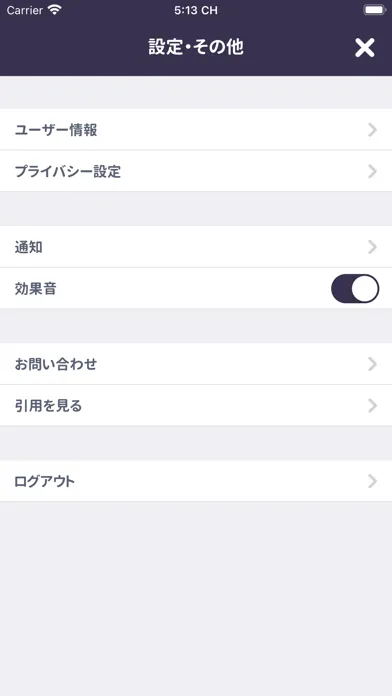Toggle the 効果音 switch off
Viewport: 392px width, 696px height.
click(355, 289)
